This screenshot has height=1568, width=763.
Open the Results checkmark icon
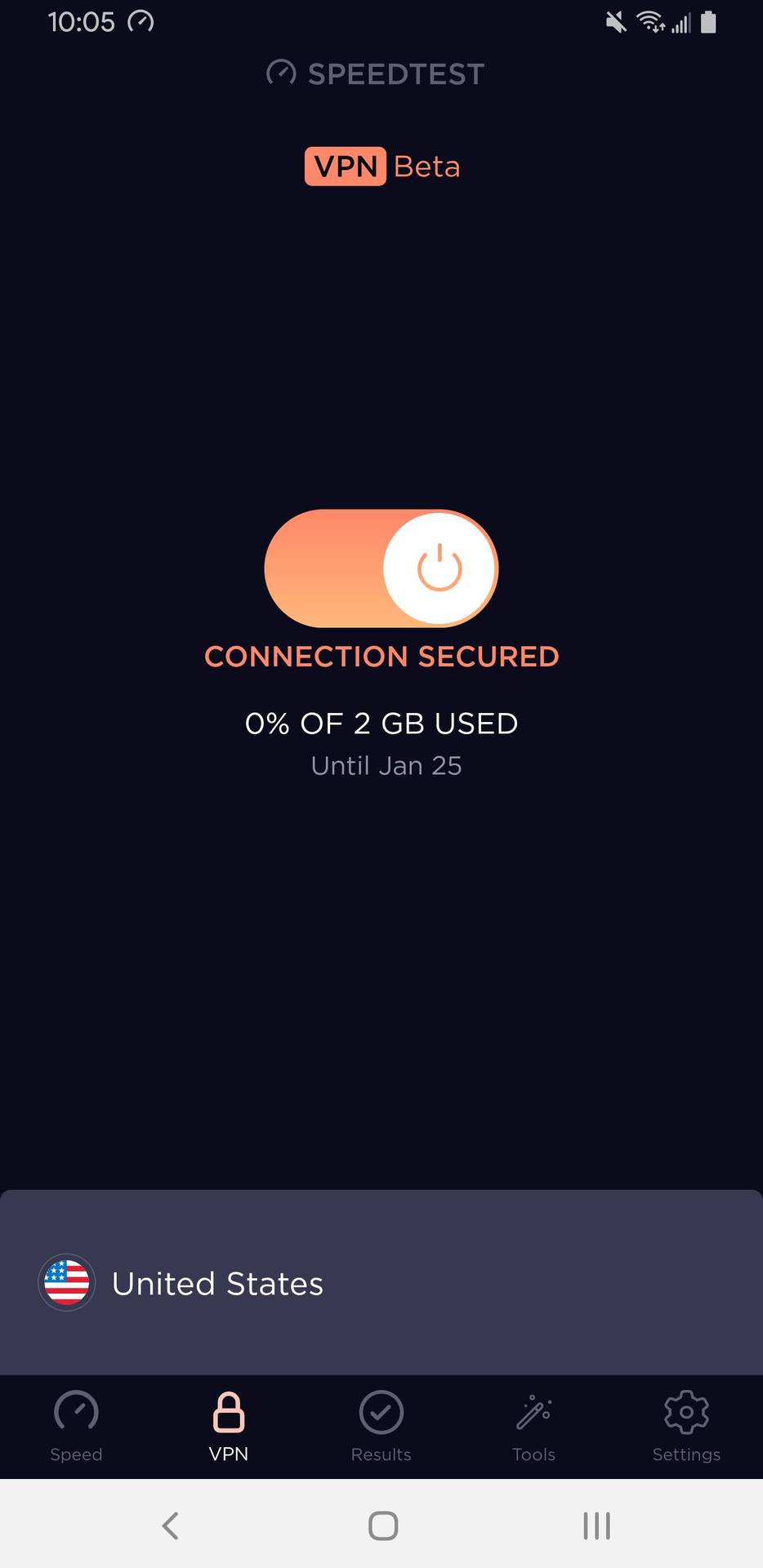[x=381, y=1410]
